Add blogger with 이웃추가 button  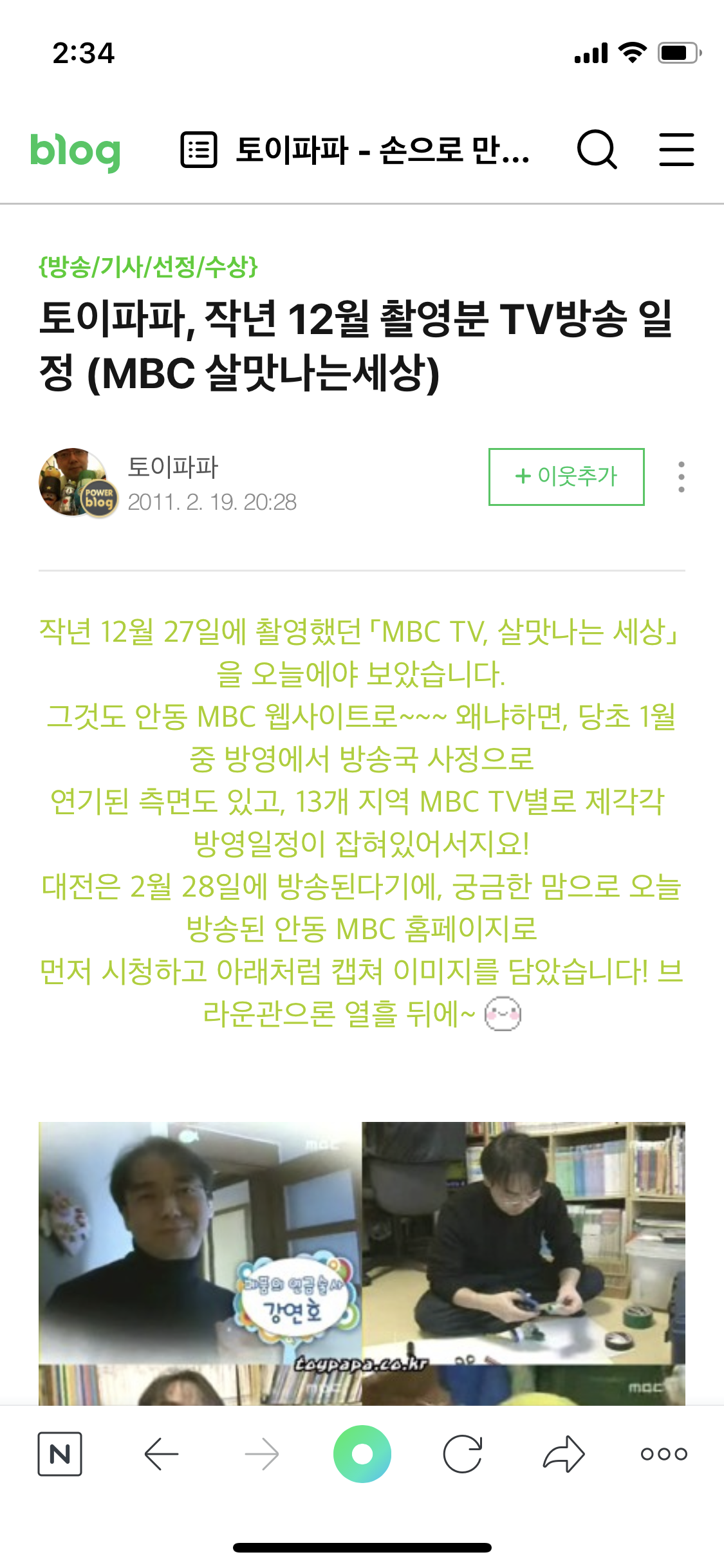[566, 477]
